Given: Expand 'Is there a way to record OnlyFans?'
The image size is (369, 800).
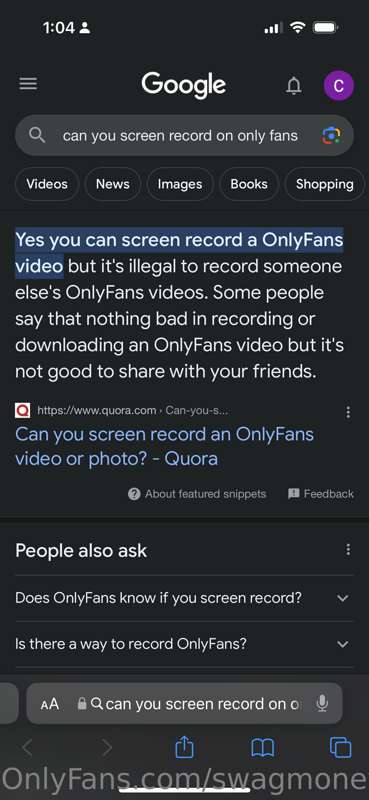Looking at the screenshot, I should [184, 644].
